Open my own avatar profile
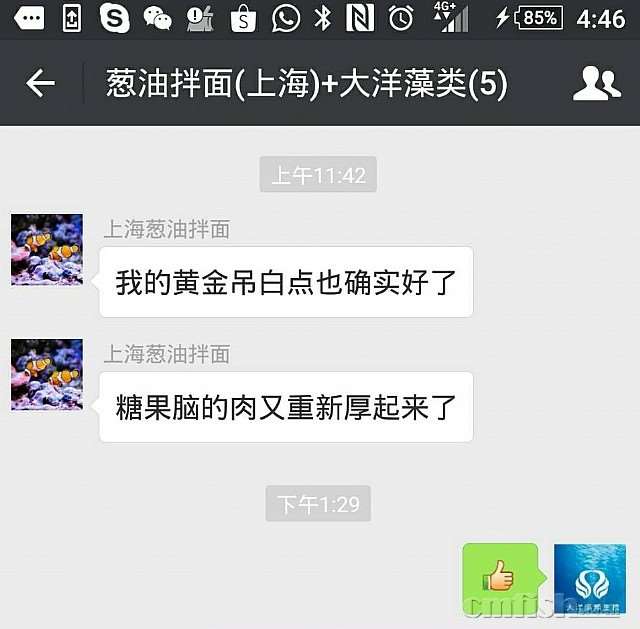Screen dimensions: 640x629 pyautogui.click(x=590, y=578)
